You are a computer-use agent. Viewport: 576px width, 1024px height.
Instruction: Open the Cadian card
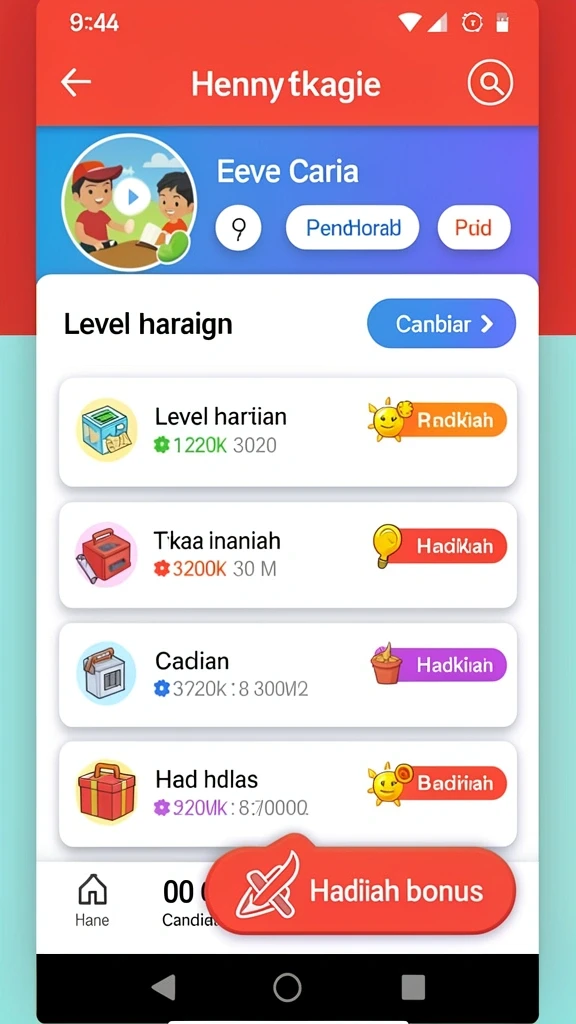pos(288,675)
